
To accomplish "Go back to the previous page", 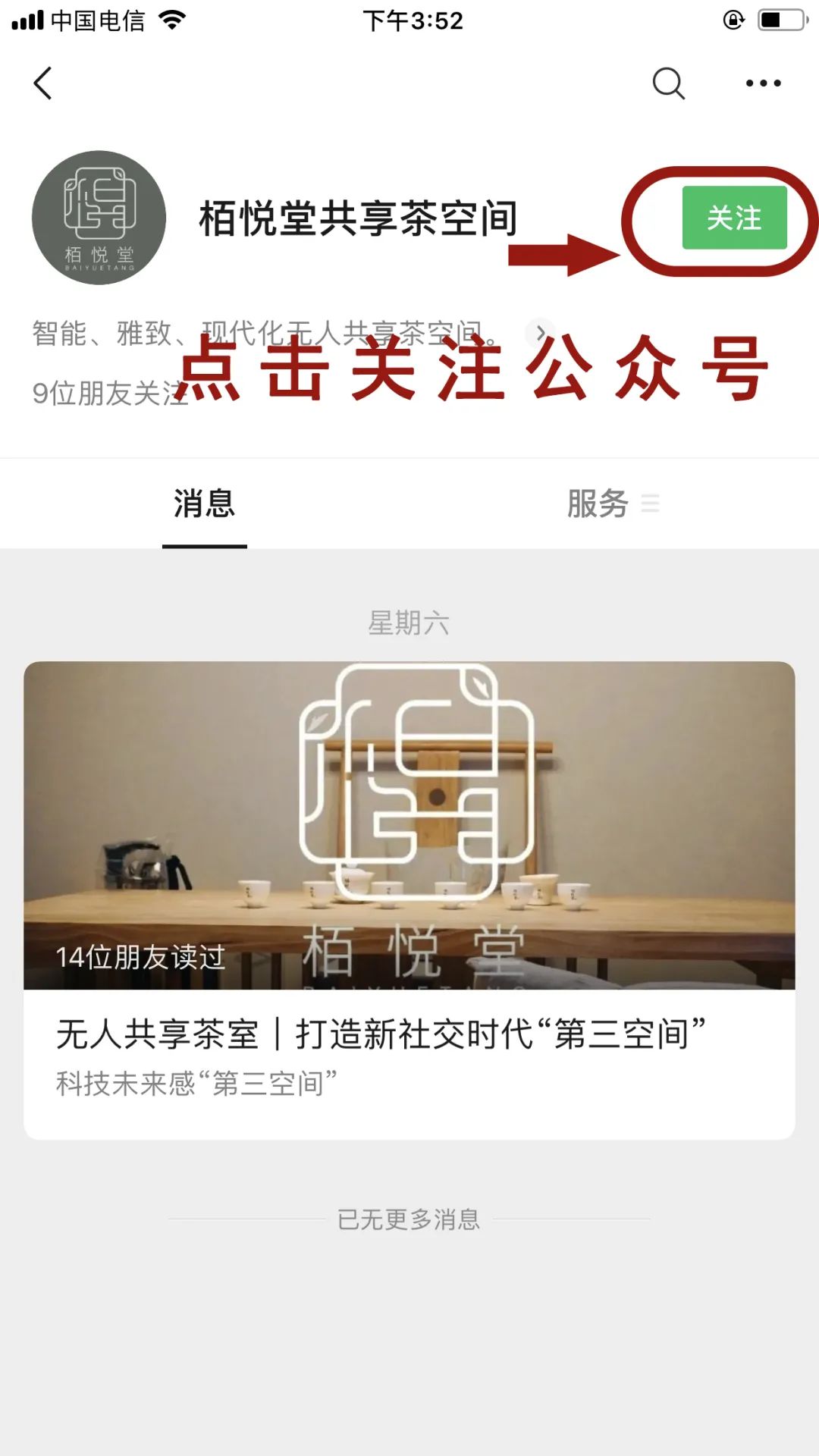I will [x=43, y=83].
